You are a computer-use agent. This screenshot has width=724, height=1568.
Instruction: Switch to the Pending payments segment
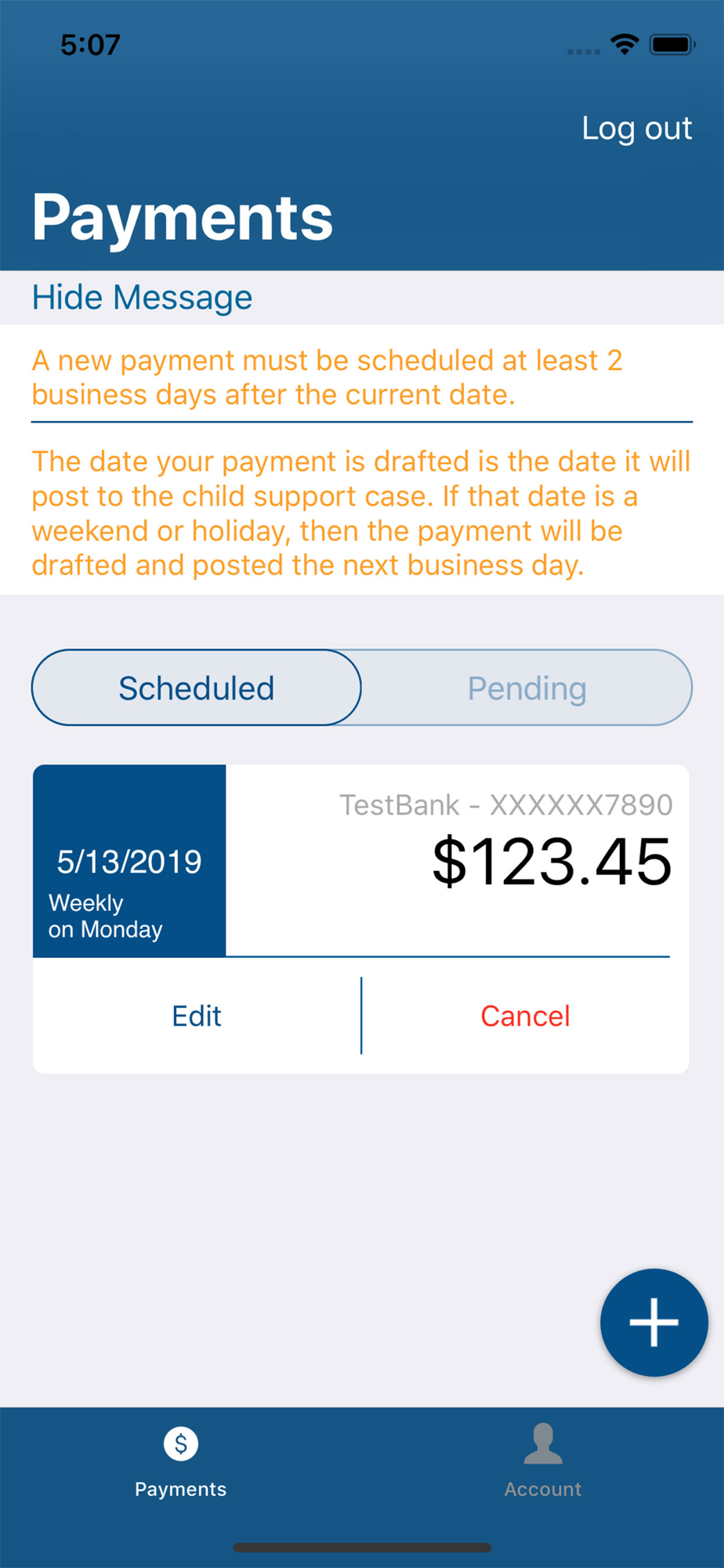(x=527, y=688)
